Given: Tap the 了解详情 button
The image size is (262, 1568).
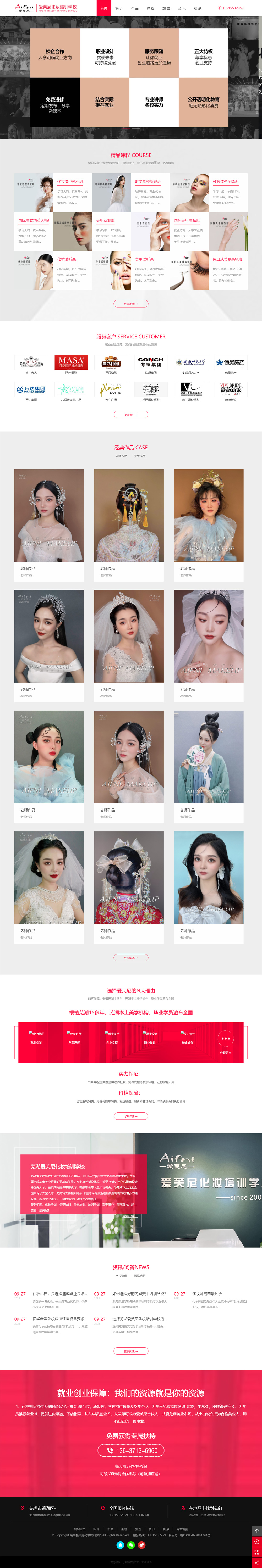Looking at the screenshot, I should [x=131, y=1116].
